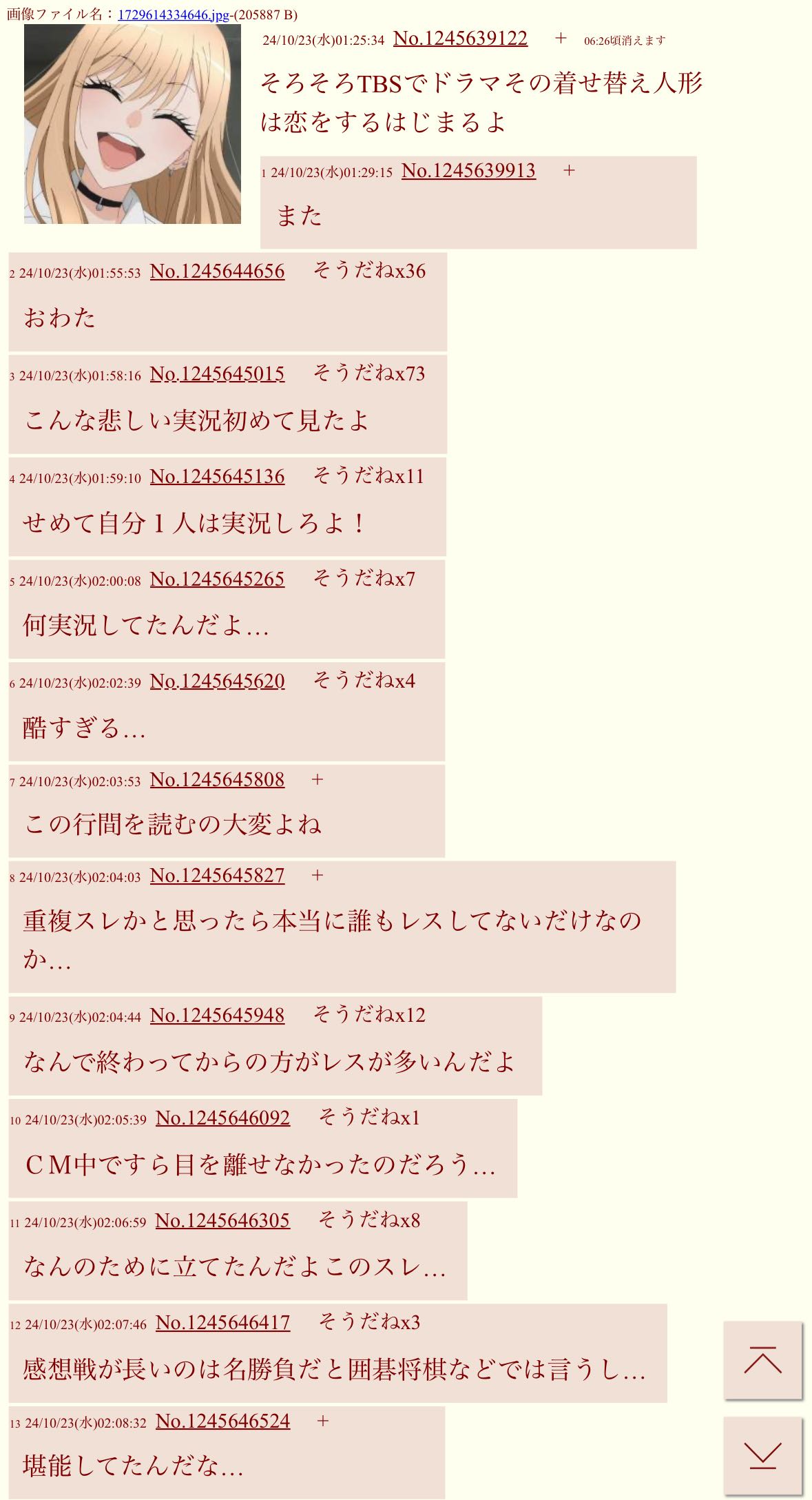Tap post number No.1245645015
812x1500 pixels.
(217, 374)
